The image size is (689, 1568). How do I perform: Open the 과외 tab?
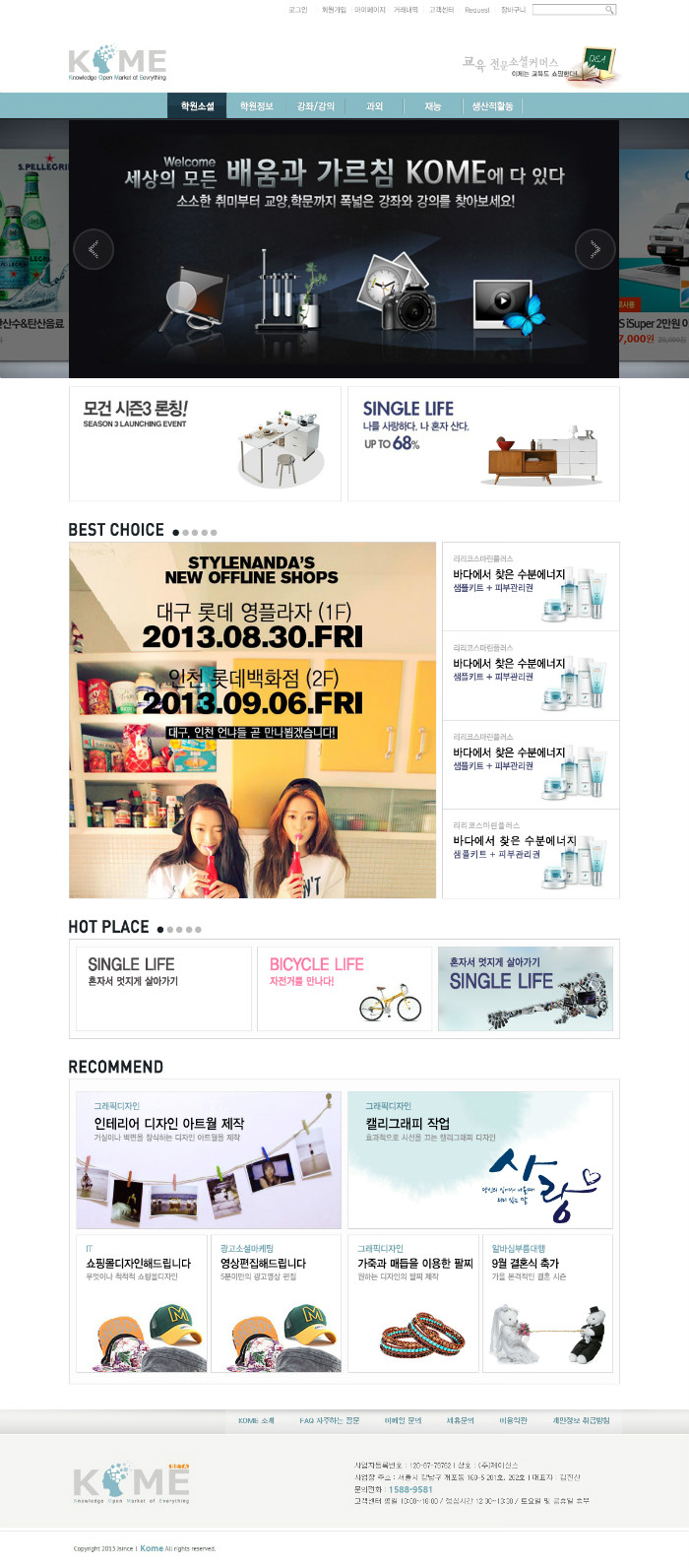tap(374, 106)
